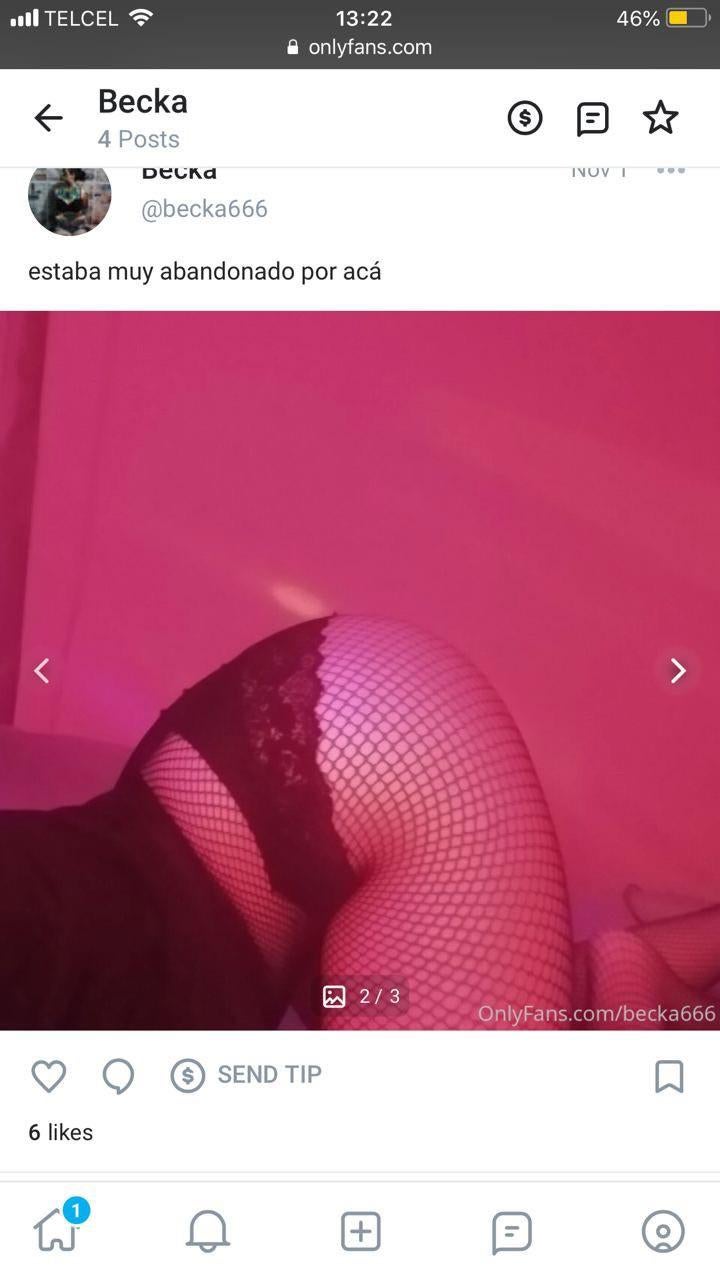This screenshot has height=1280, width=720.
Task: Bookmark this post
Action: 668,1076
